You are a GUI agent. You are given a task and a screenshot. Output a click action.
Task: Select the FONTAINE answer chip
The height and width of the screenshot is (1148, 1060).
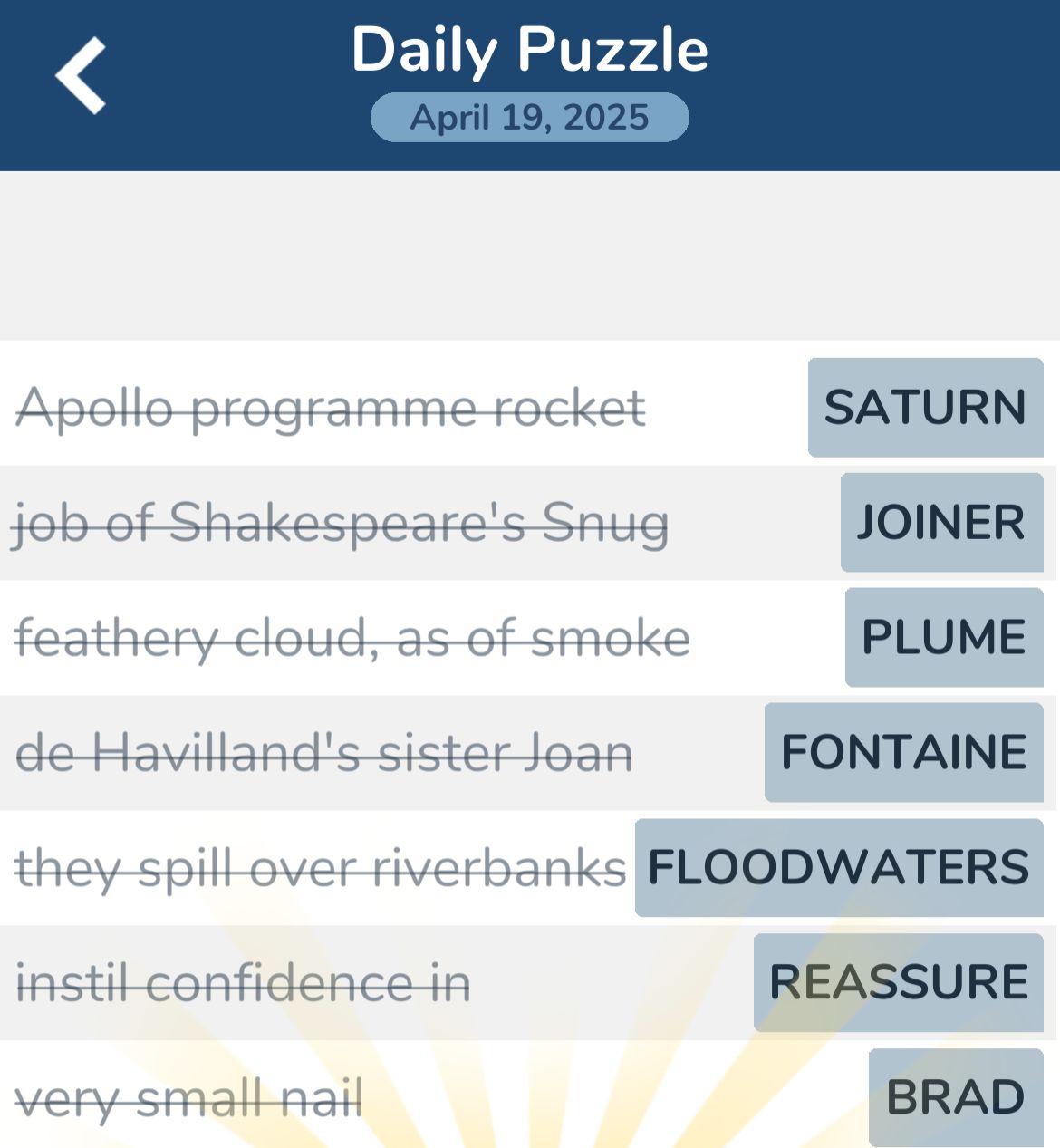pos(903,752)
